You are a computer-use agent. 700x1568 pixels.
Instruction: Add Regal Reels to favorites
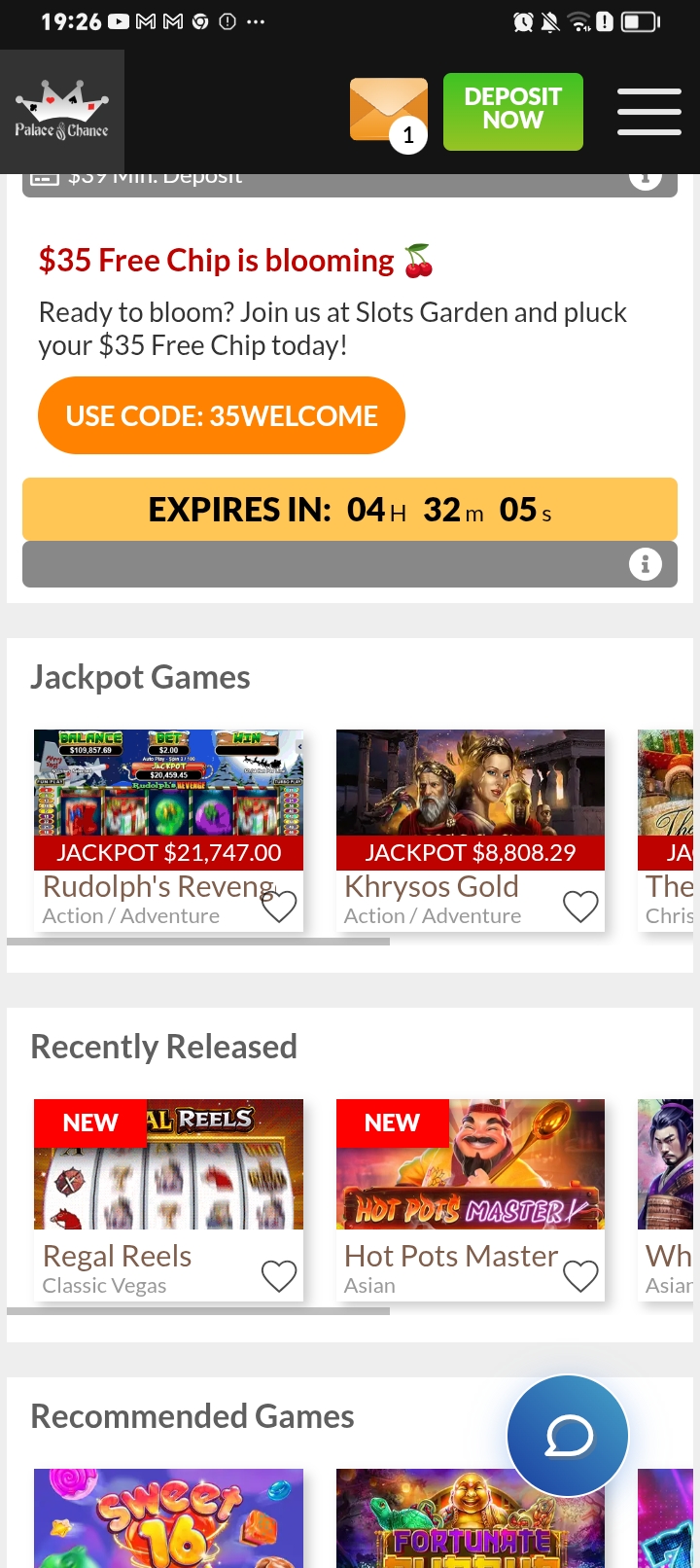tap(279, 1275)
